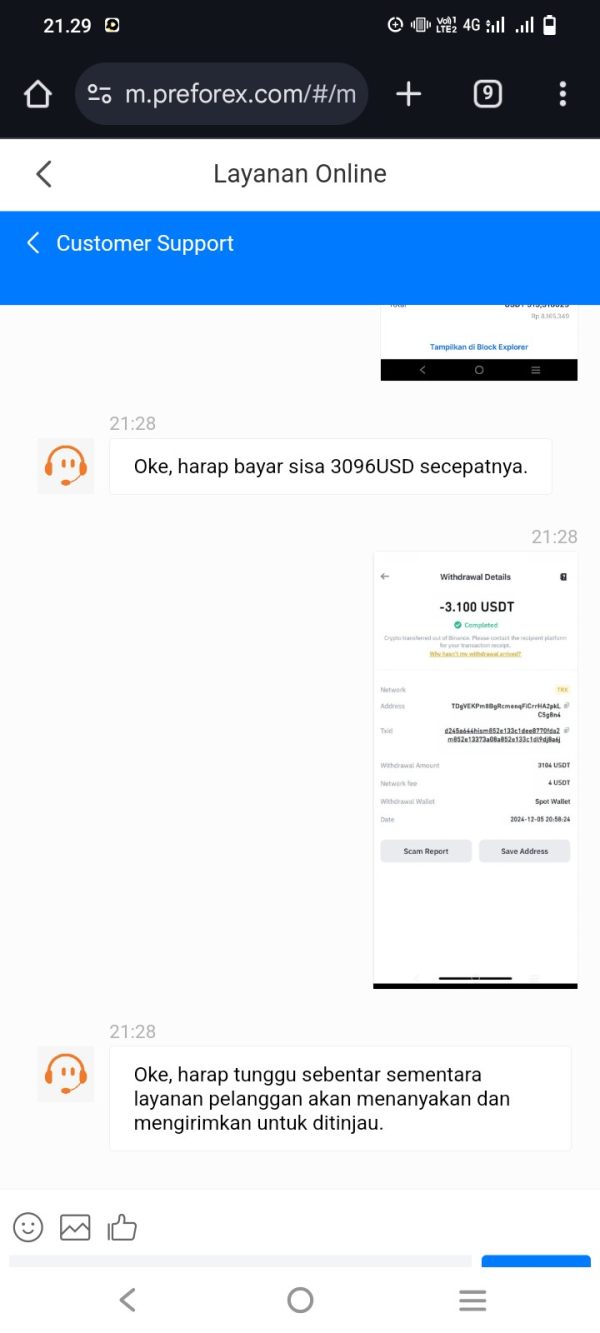Send the chat message

(535, 1261)
